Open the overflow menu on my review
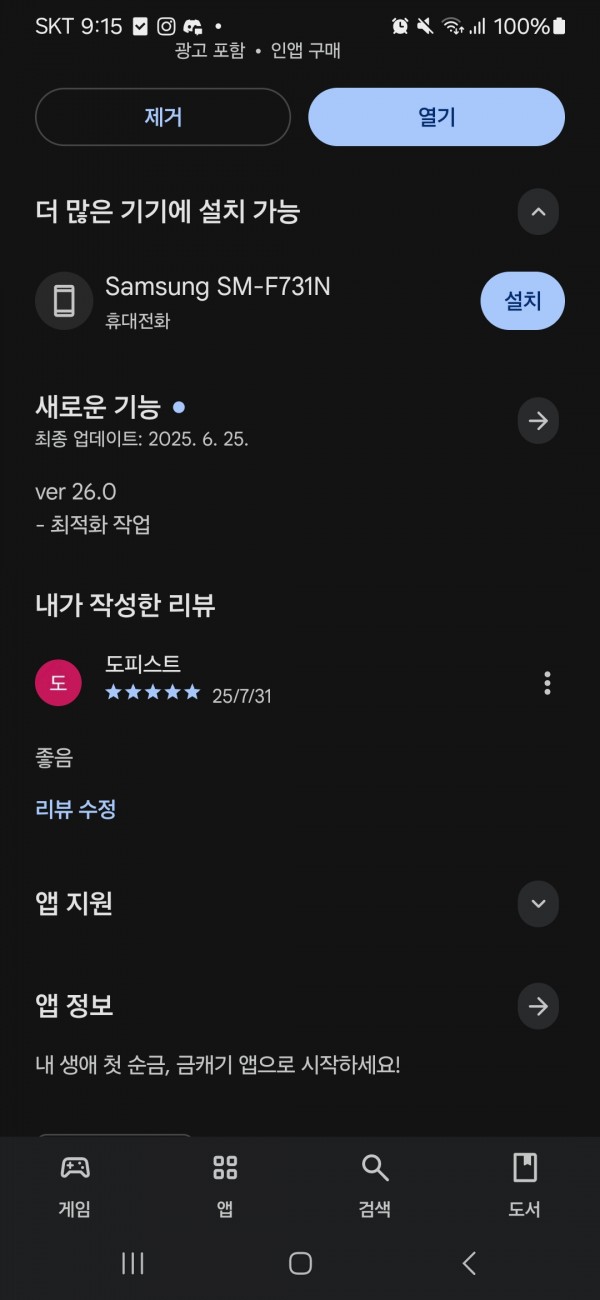600x1300 pixels. pos(547,684)
